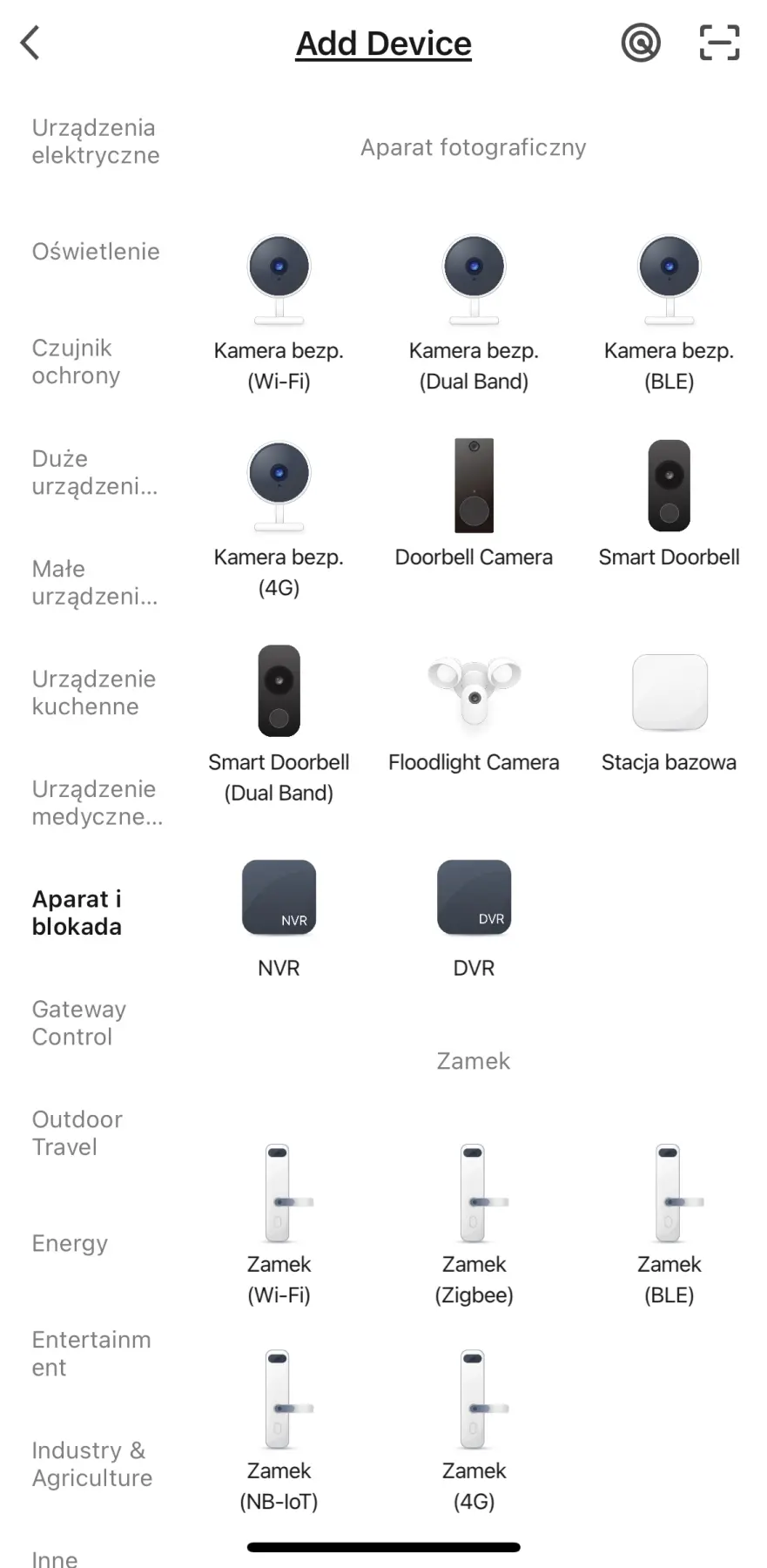The image size is (767, 1568).
Task: Switch to Oświetlenie category
Action: 96,252
